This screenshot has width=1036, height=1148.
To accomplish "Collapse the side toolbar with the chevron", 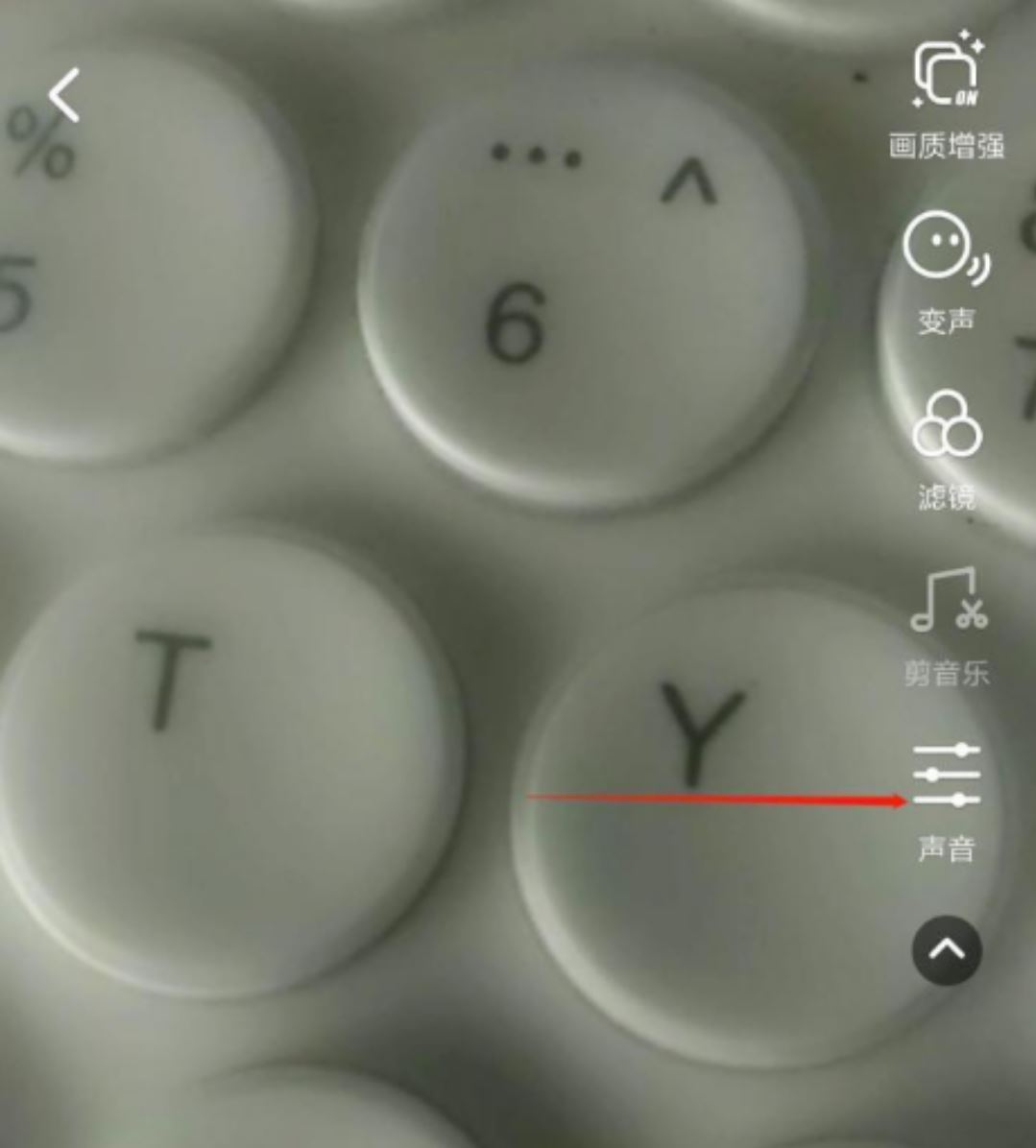I will coord(947,949).
